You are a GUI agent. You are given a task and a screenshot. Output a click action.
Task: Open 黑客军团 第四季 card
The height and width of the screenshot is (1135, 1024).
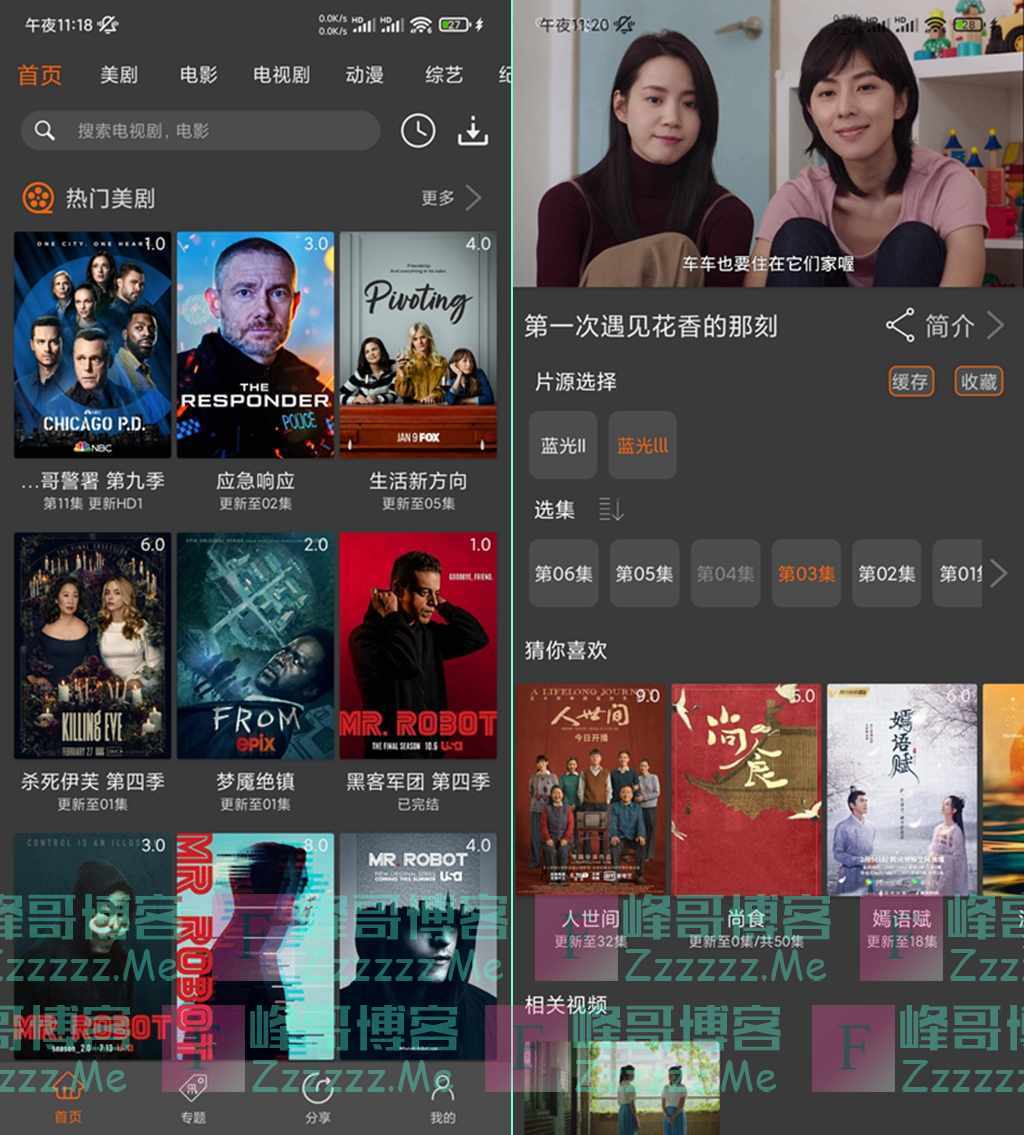[418, 646]
